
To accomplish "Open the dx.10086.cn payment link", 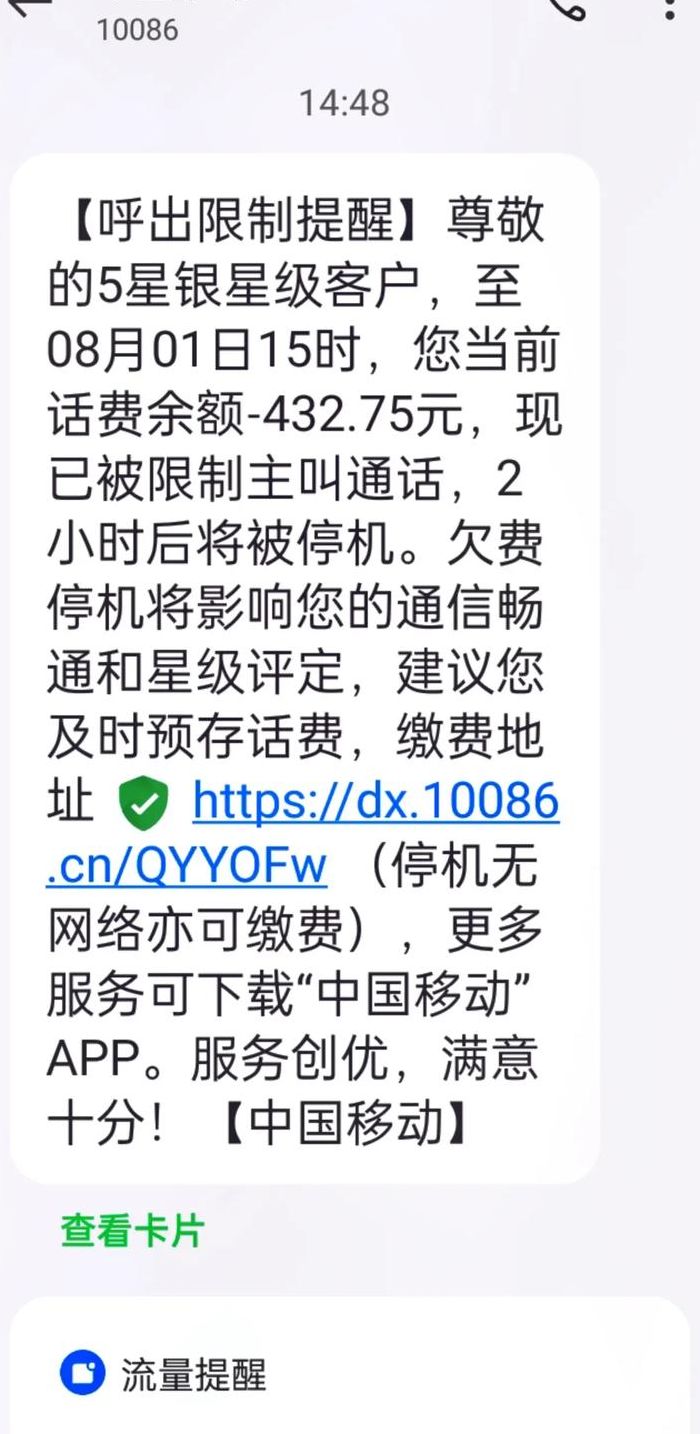I will click(x=375, y=801).
